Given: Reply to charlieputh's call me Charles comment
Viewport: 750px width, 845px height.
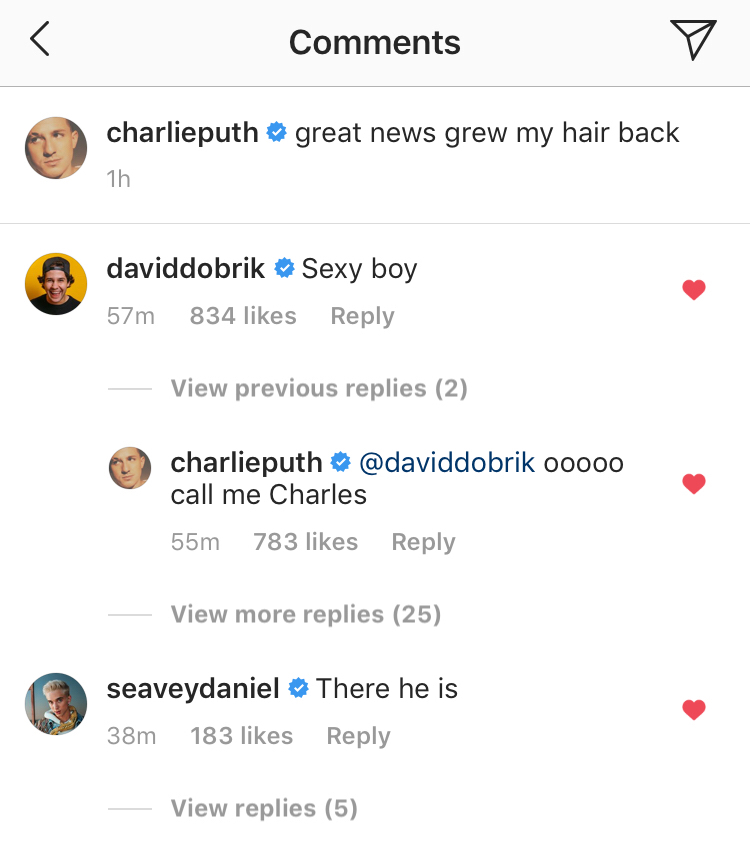Looking at the screenshot, I should [423, 542].
